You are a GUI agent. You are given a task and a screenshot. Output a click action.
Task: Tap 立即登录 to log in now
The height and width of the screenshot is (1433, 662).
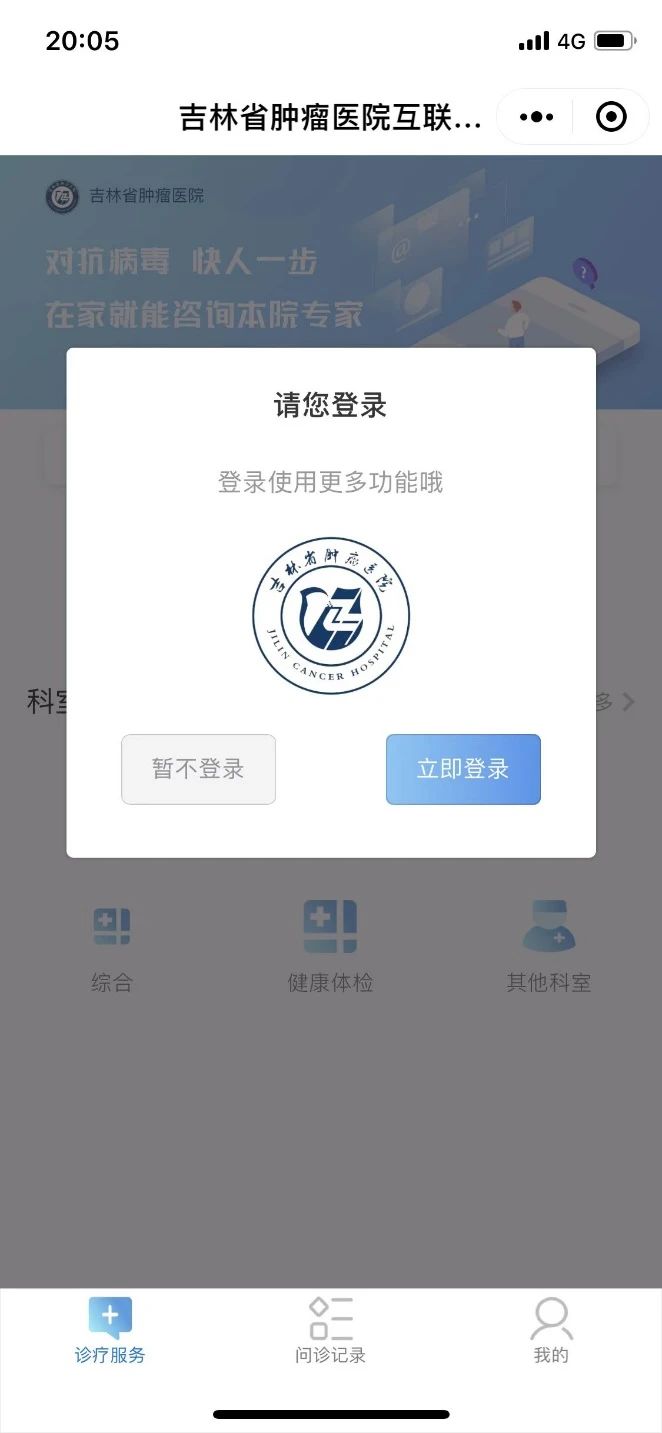(x=463, y=769)
